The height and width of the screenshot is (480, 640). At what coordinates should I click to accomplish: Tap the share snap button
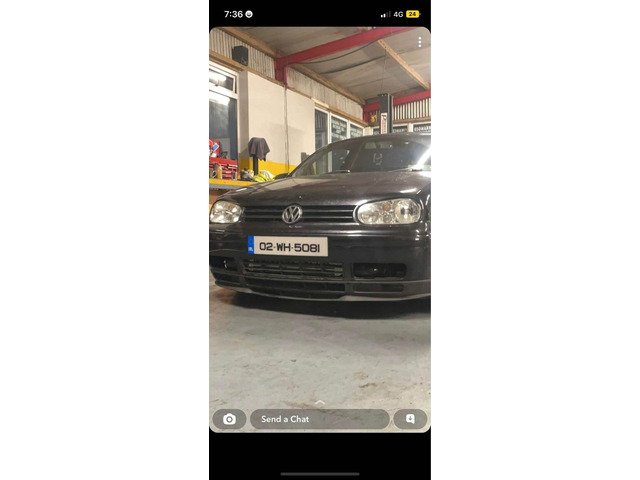(x=410, y=419)
